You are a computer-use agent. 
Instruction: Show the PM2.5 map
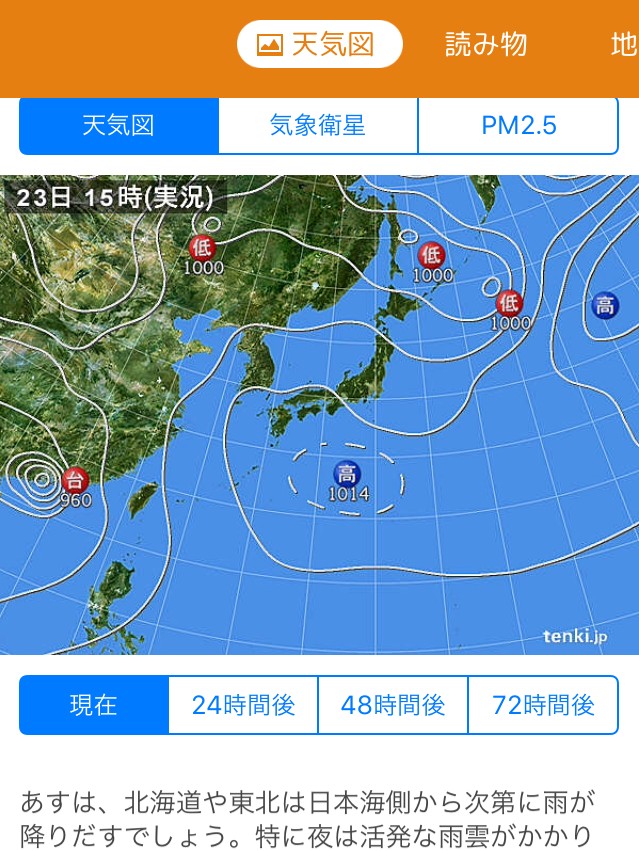point(518,126)
